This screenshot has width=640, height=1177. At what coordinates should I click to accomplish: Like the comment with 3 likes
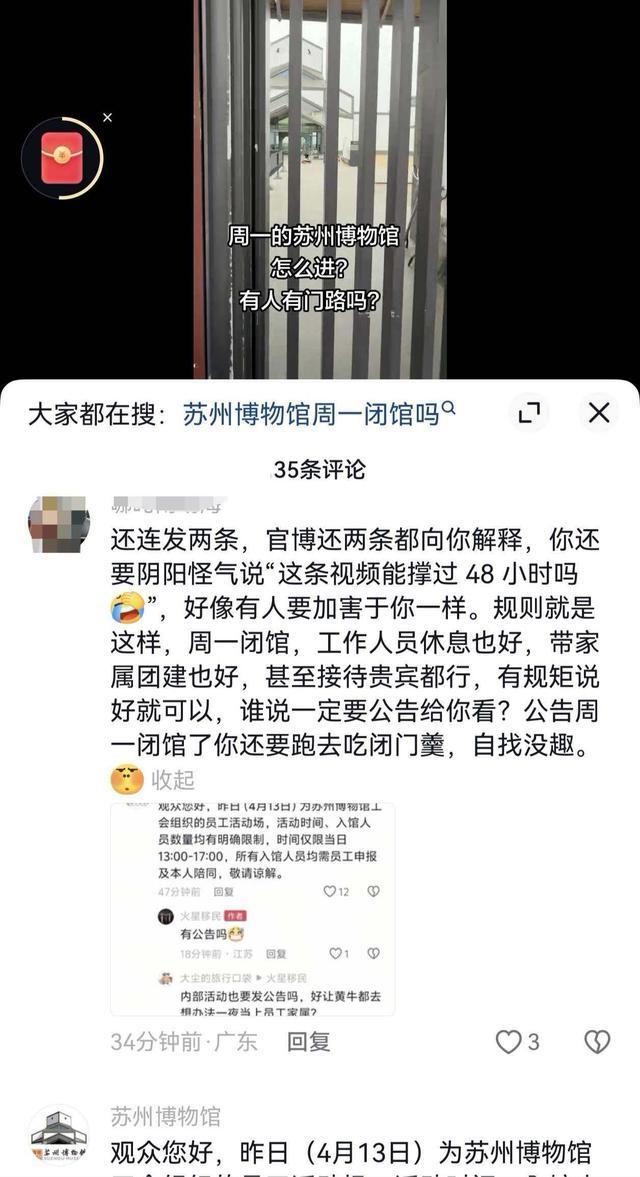(510, 1042)
